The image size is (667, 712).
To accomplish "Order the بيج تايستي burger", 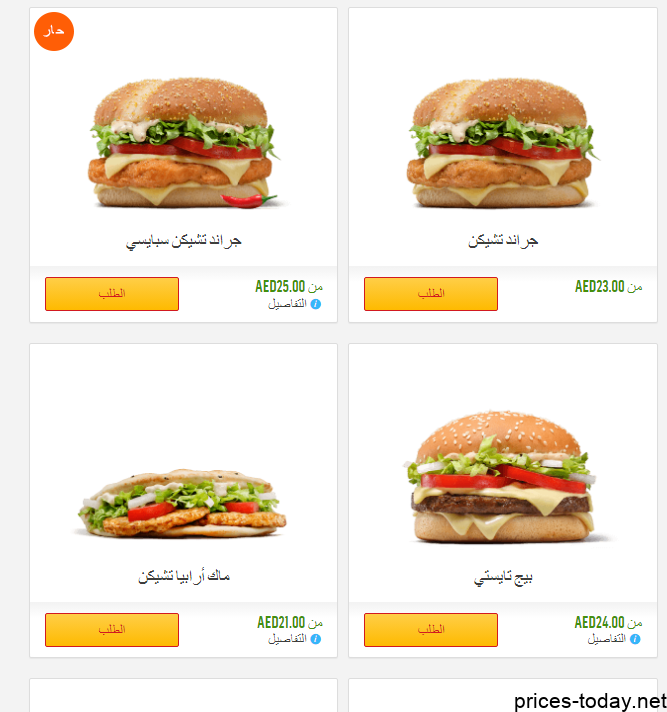I will coord(430,630).
